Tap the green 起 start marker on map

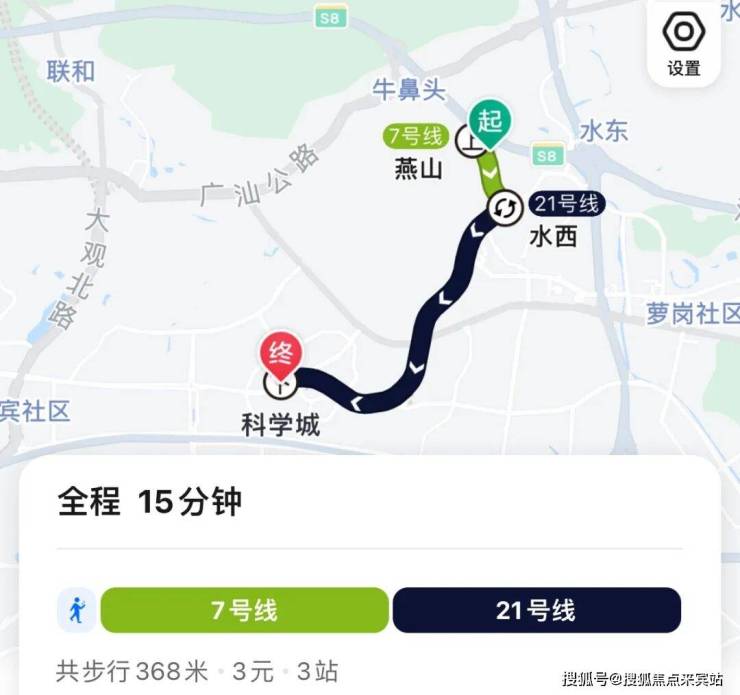(490, 122)
